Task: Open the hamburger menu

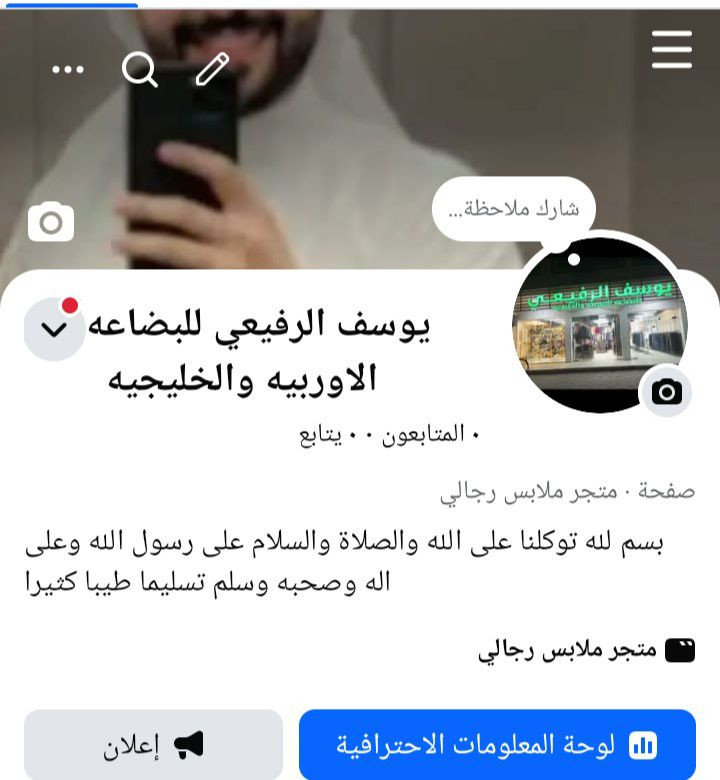Action: click(x=671, y=49)
